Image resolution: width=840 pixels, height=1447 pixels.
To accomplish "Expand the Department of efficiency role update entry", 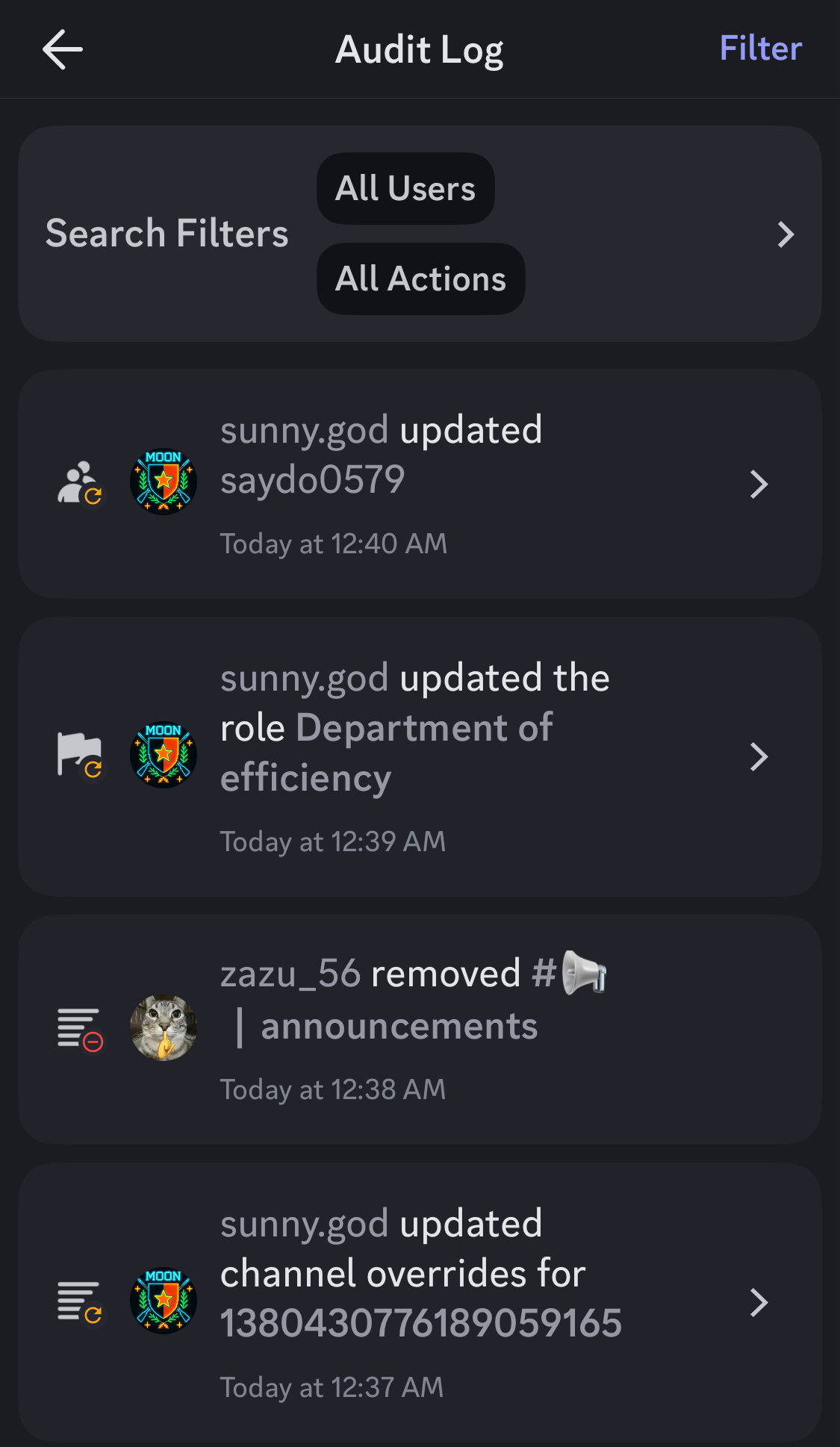I will (759, 756).
